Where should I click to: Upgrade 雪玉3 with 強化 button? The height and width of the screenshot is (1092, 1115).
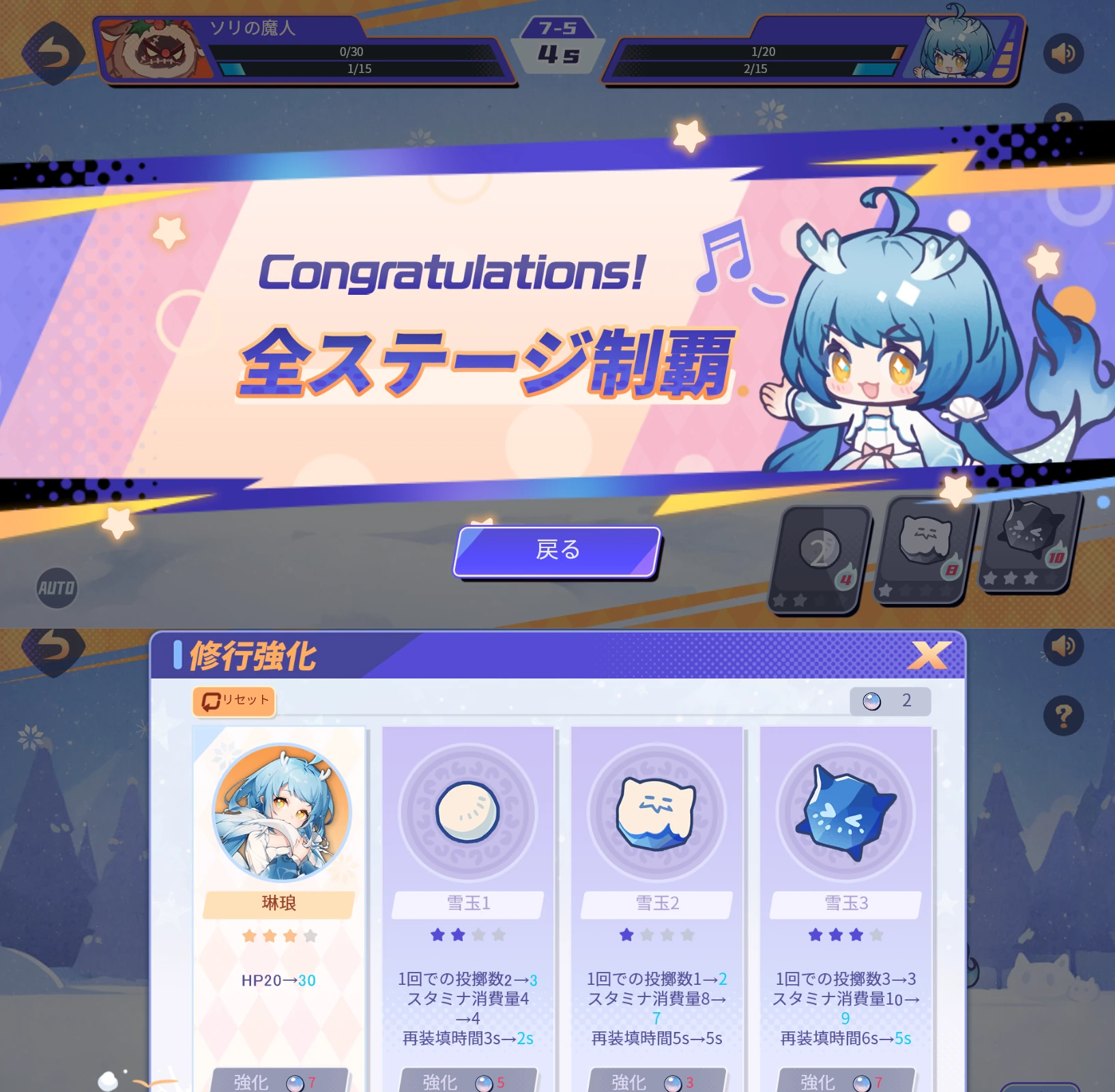tap(845, 1081)
